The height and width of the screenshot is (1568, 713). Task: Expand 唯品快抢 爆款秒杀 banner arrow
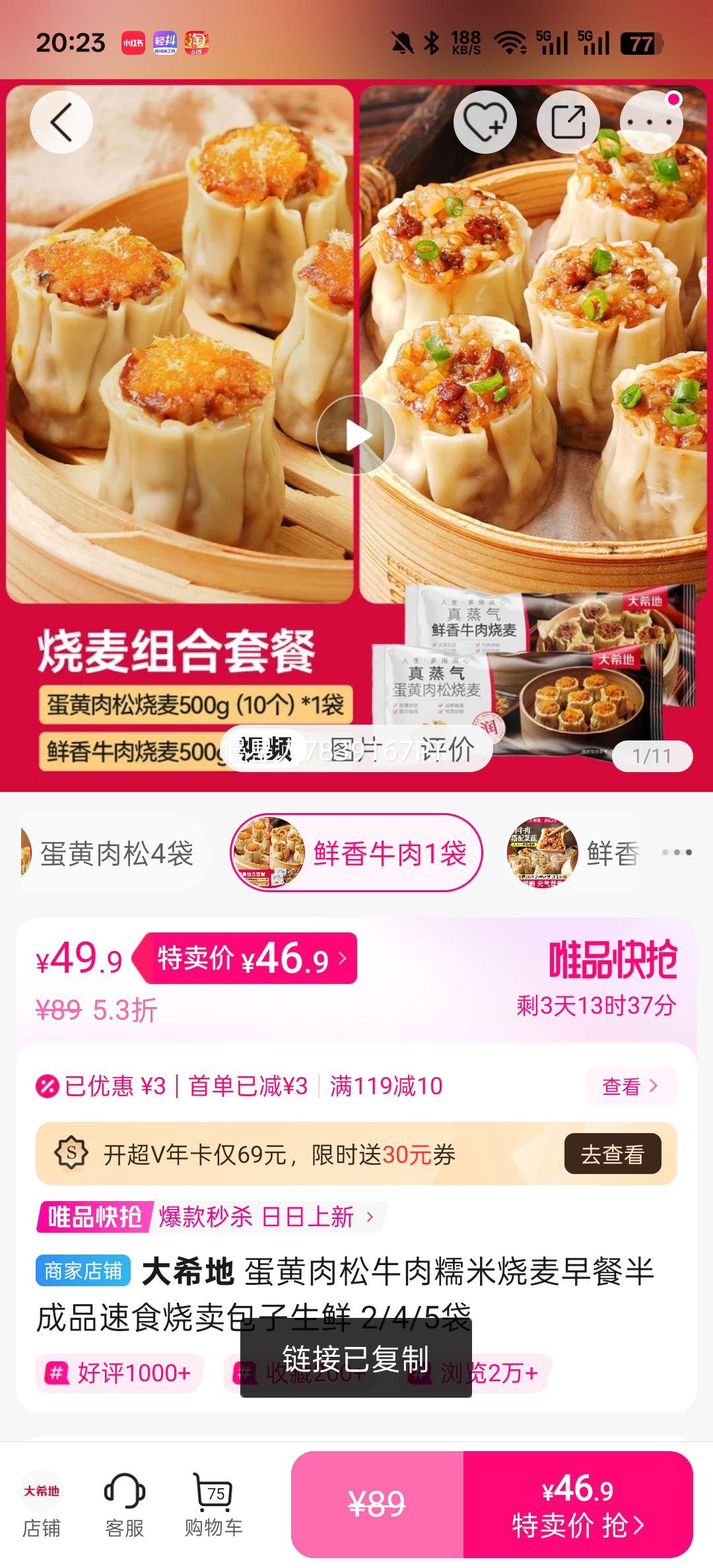(372, 1216)
